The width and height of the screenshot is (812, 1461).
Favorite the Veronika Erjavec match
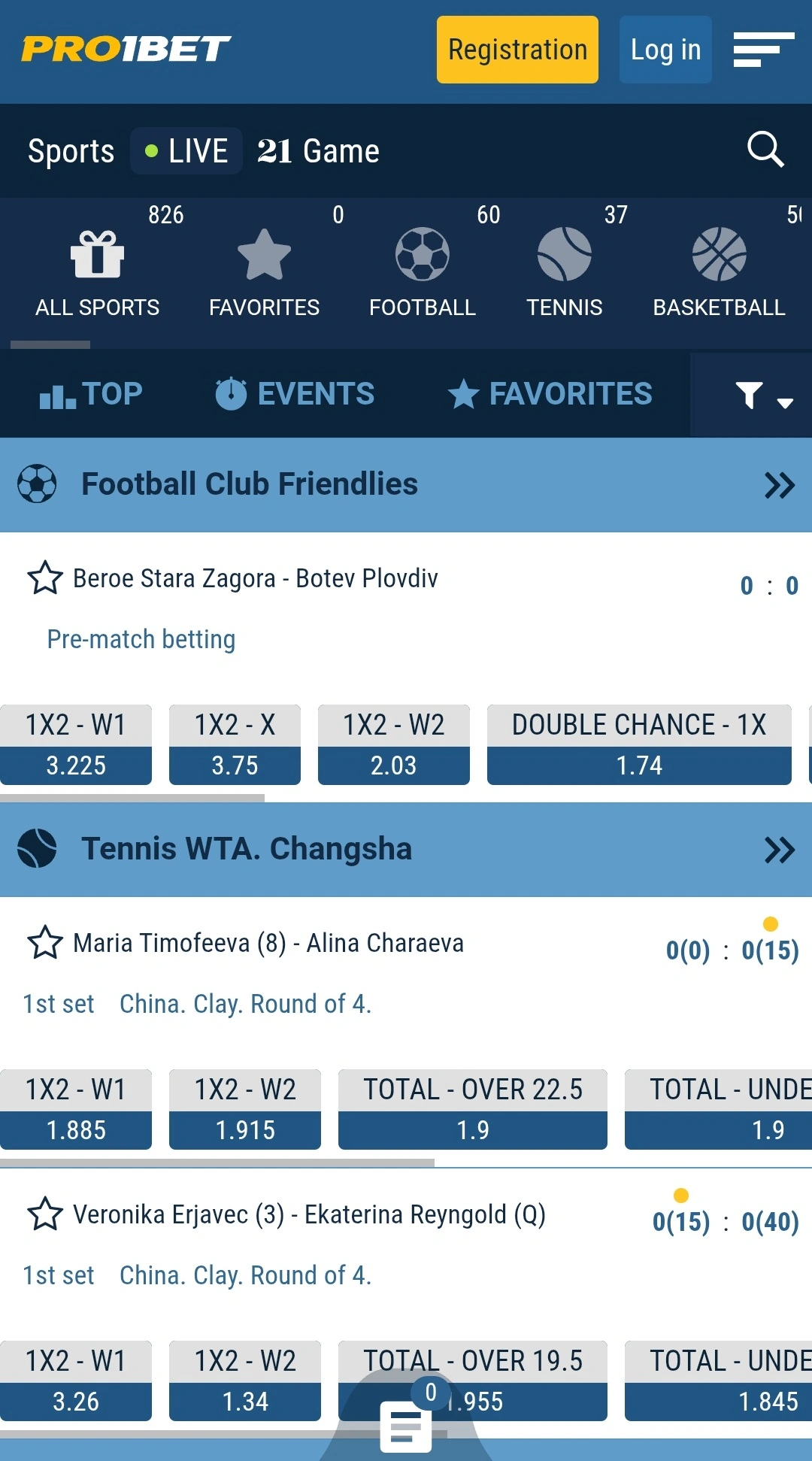click(44, 1214)
